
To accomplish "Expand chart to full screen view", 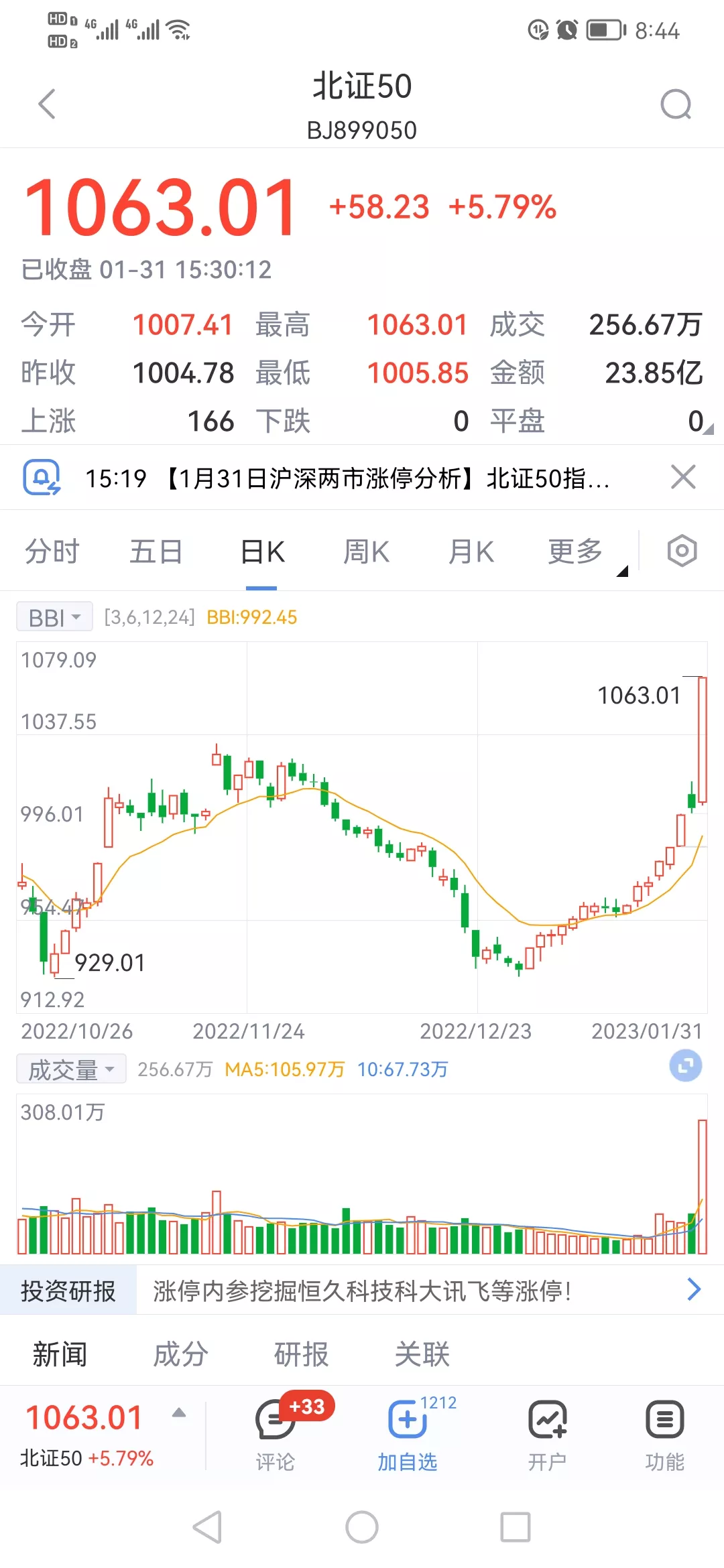I will click(685, 1066).
